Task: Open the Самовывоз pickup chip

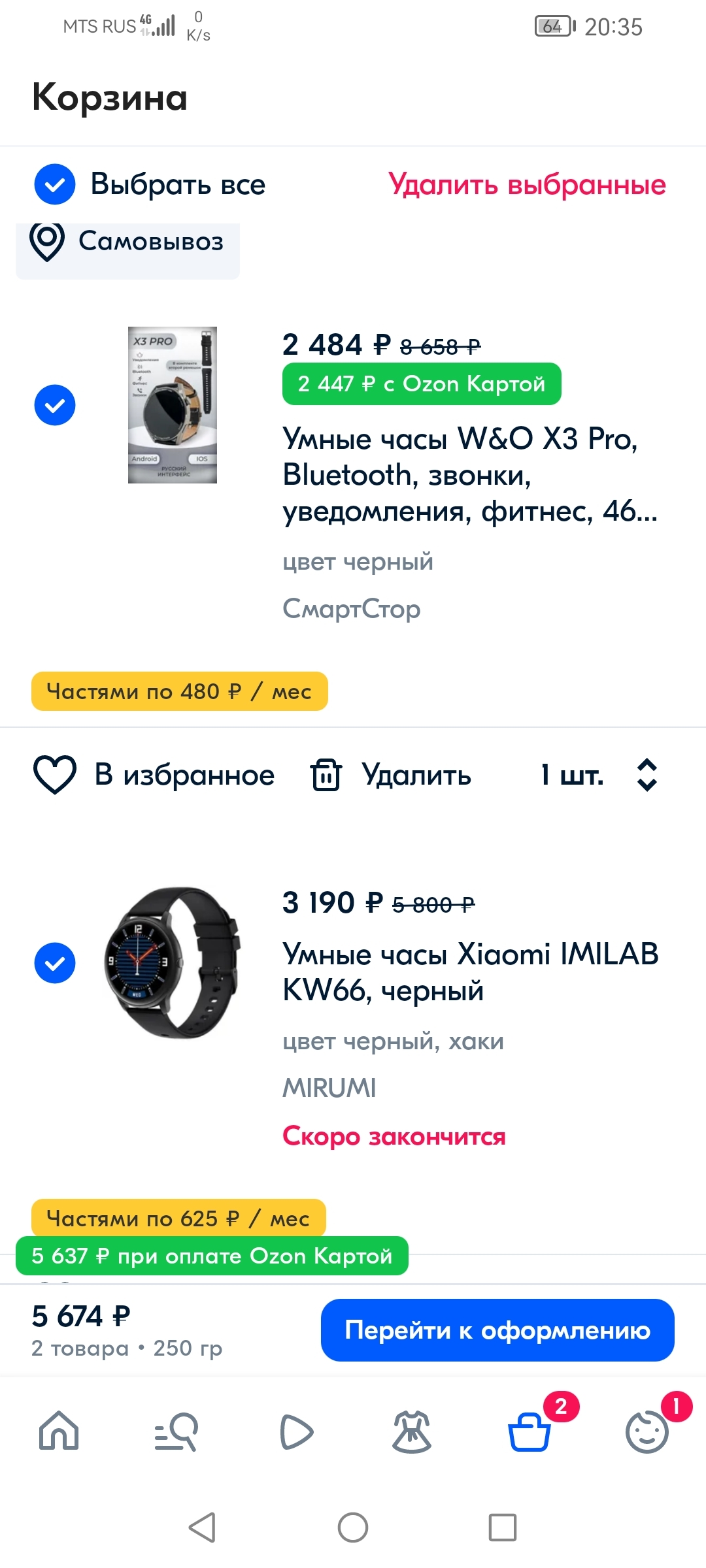Action: tap(128, 243)
